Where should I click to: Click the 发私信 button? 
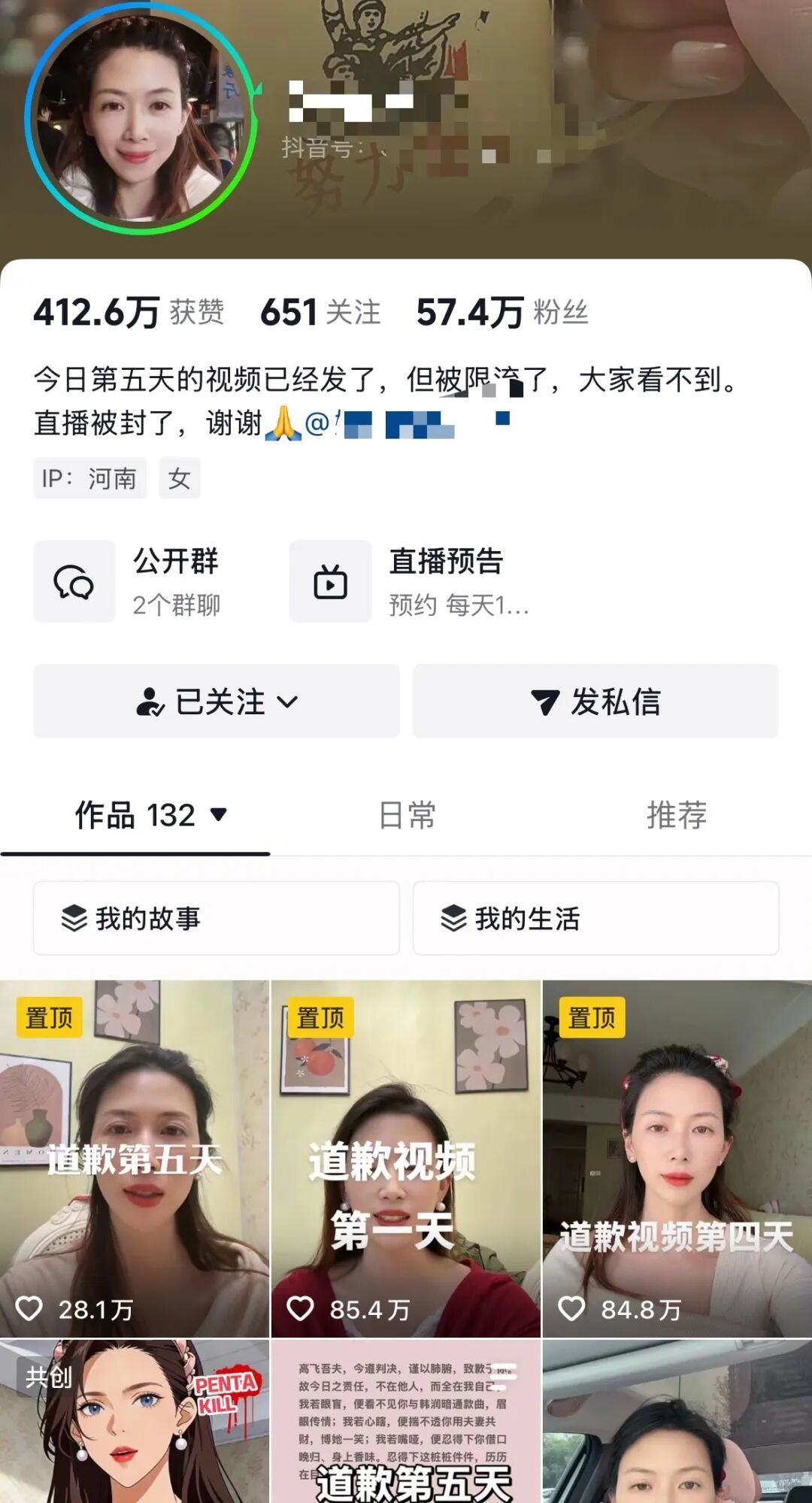click(596, 702)
